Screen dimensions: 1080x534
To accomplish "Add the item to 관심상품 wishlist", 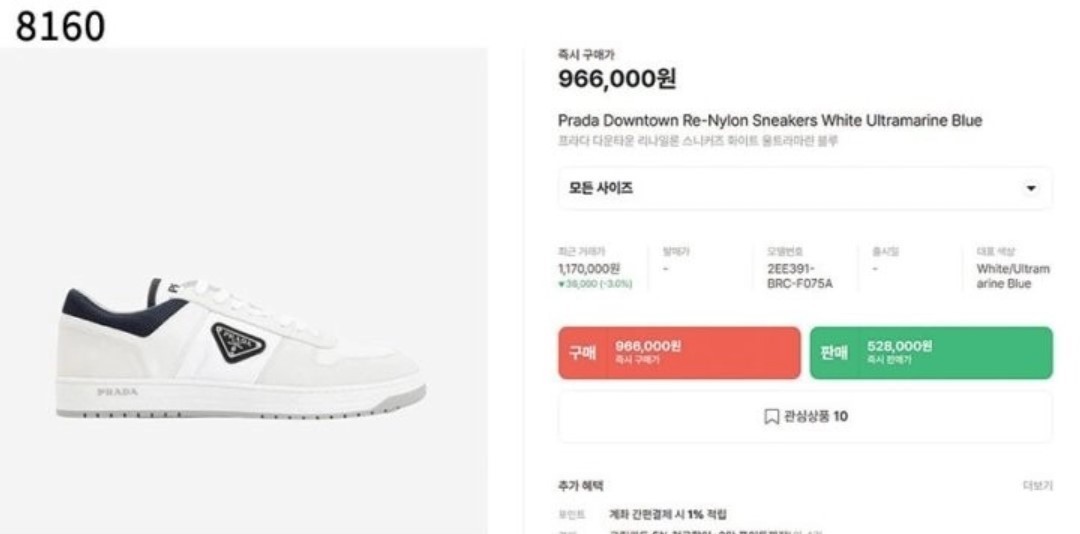I will click(804, 416).
